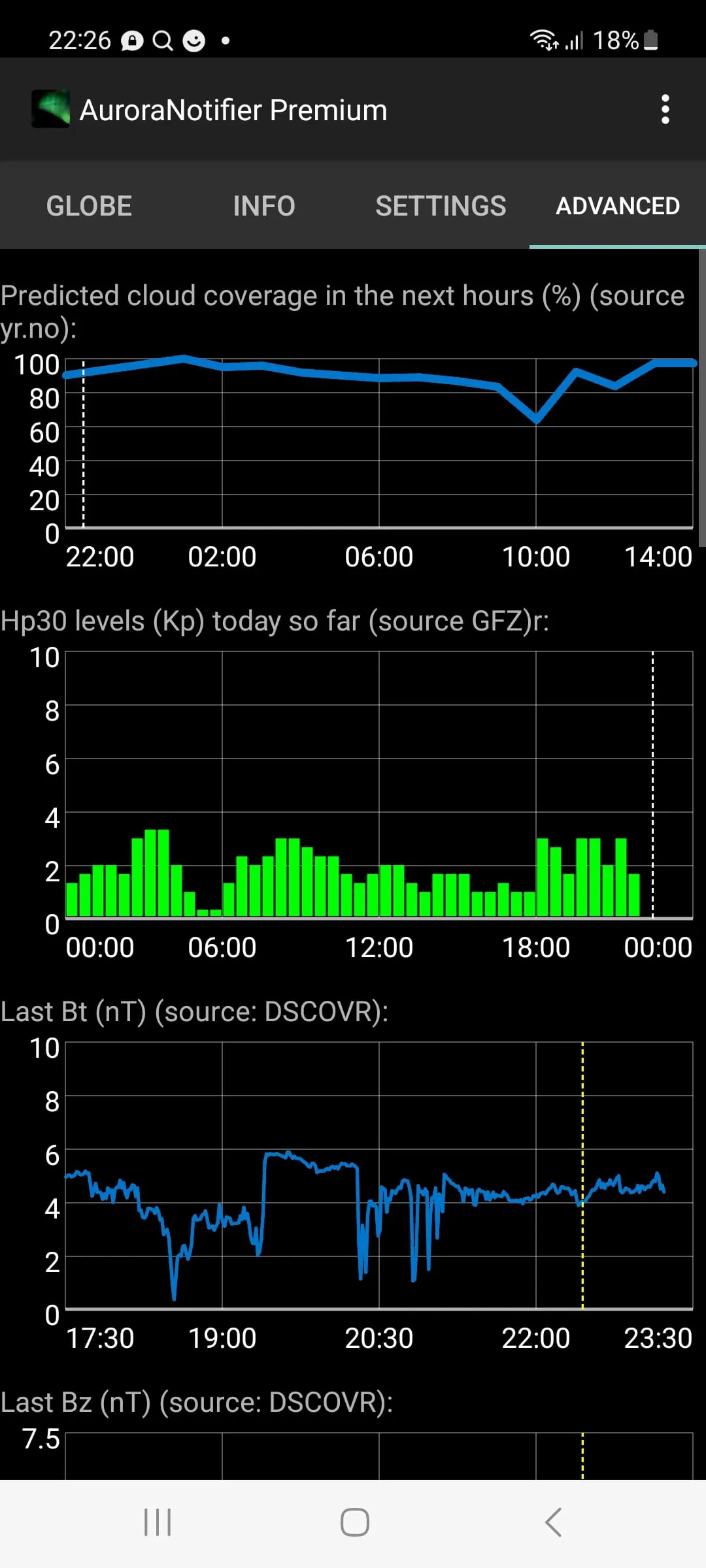Screen dimensions: 706x1568
Task: Tap the AuroraNotifier aurora app icon
Action: pyautogui.click(x=52, y=109)
